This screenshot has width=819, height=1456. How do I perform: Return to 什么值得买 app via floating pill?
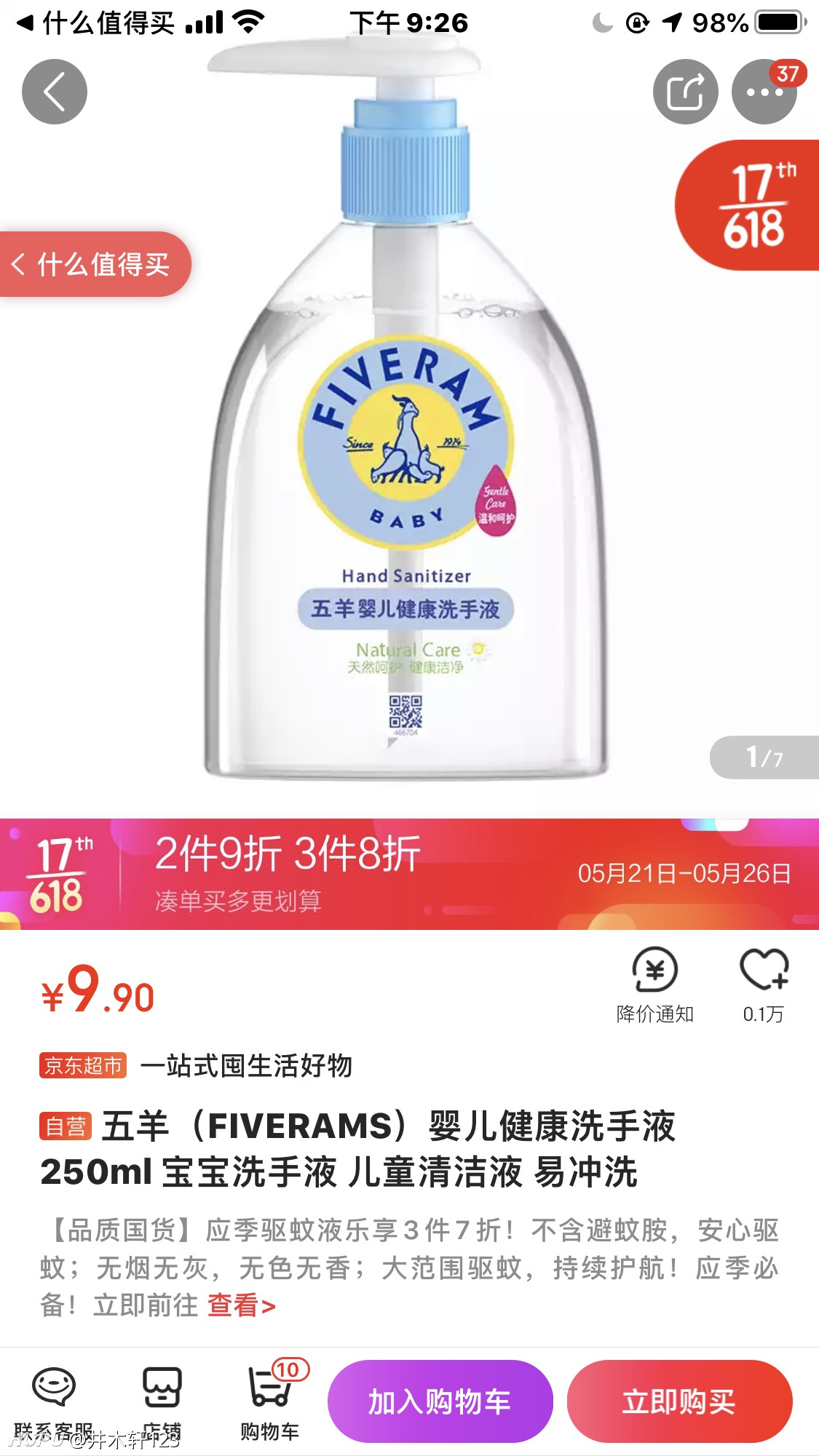(95, 264)
